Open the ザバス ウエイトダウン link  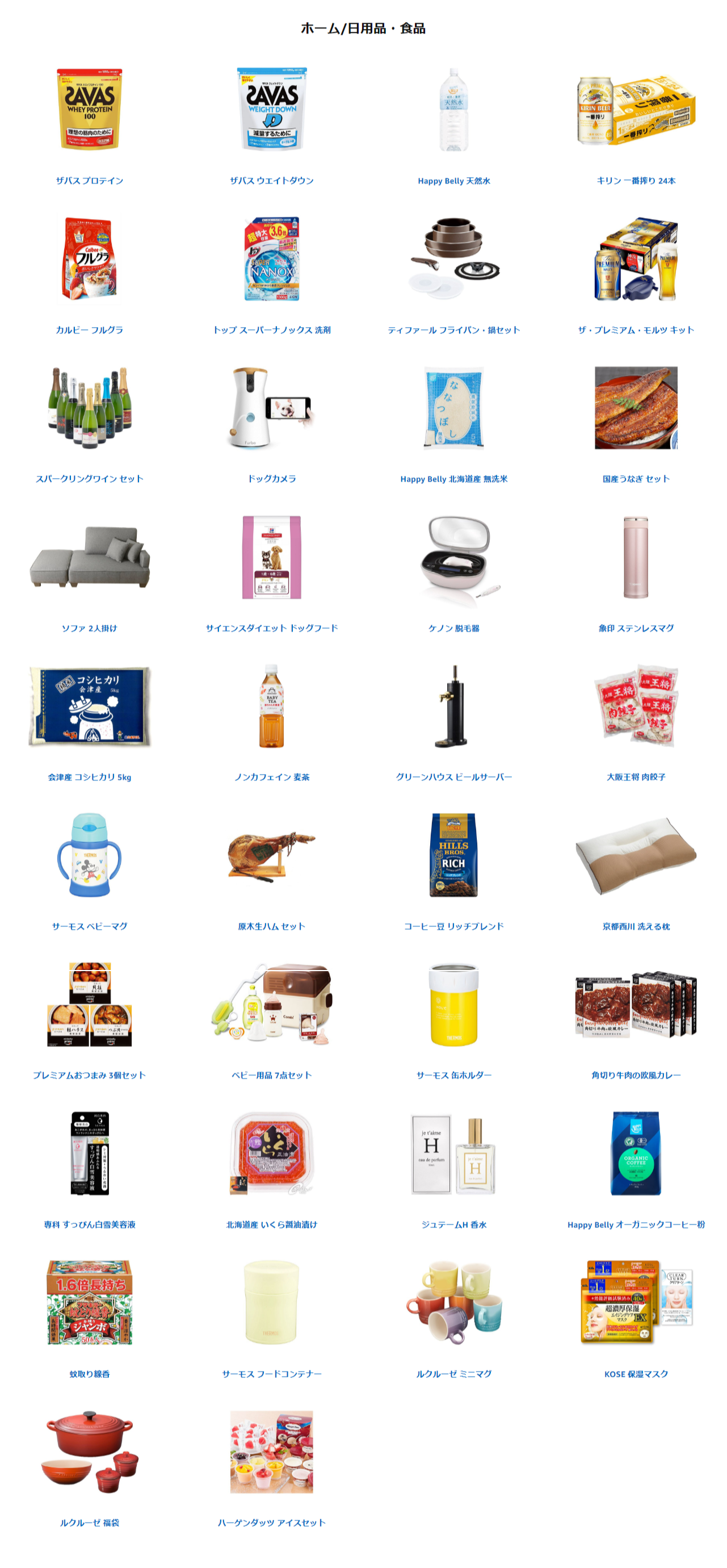(271, 180)
